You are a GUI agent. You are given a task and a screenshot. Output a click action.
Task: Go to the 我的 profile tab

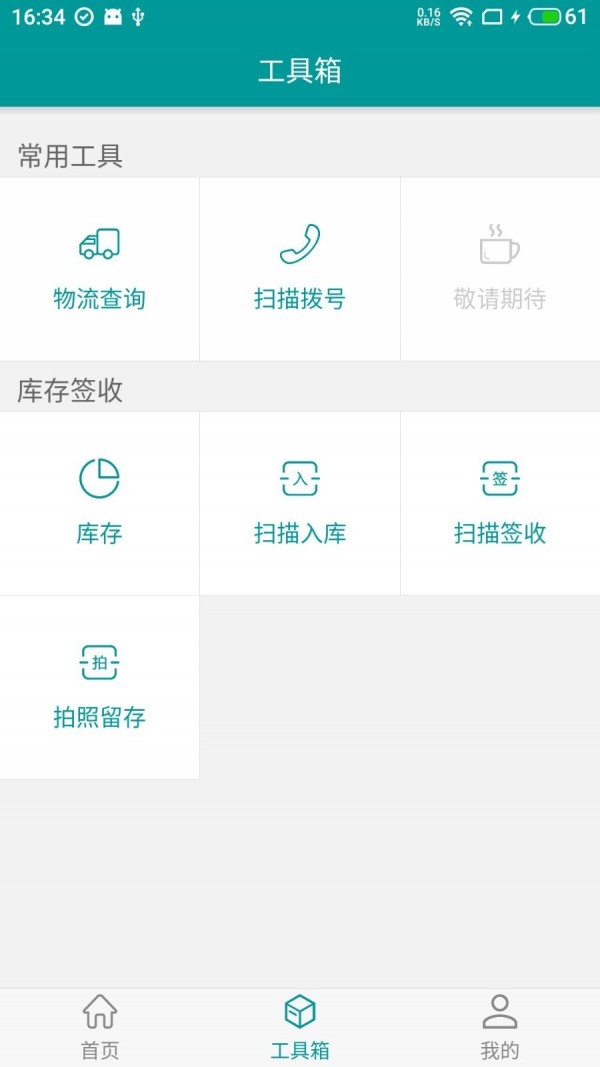[499, 1027]
